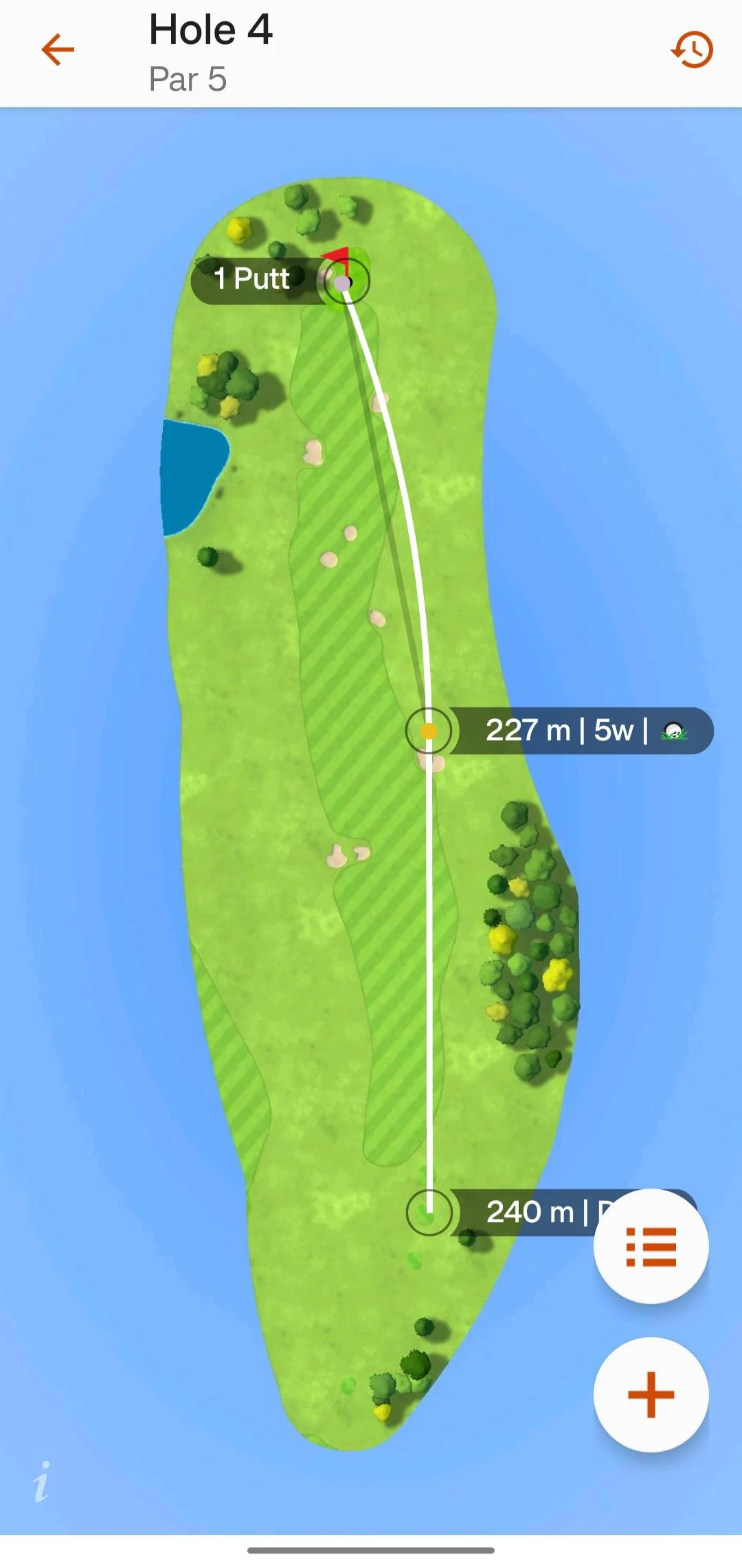Tap the 'Hole 4' title

[x=210, y=29]
